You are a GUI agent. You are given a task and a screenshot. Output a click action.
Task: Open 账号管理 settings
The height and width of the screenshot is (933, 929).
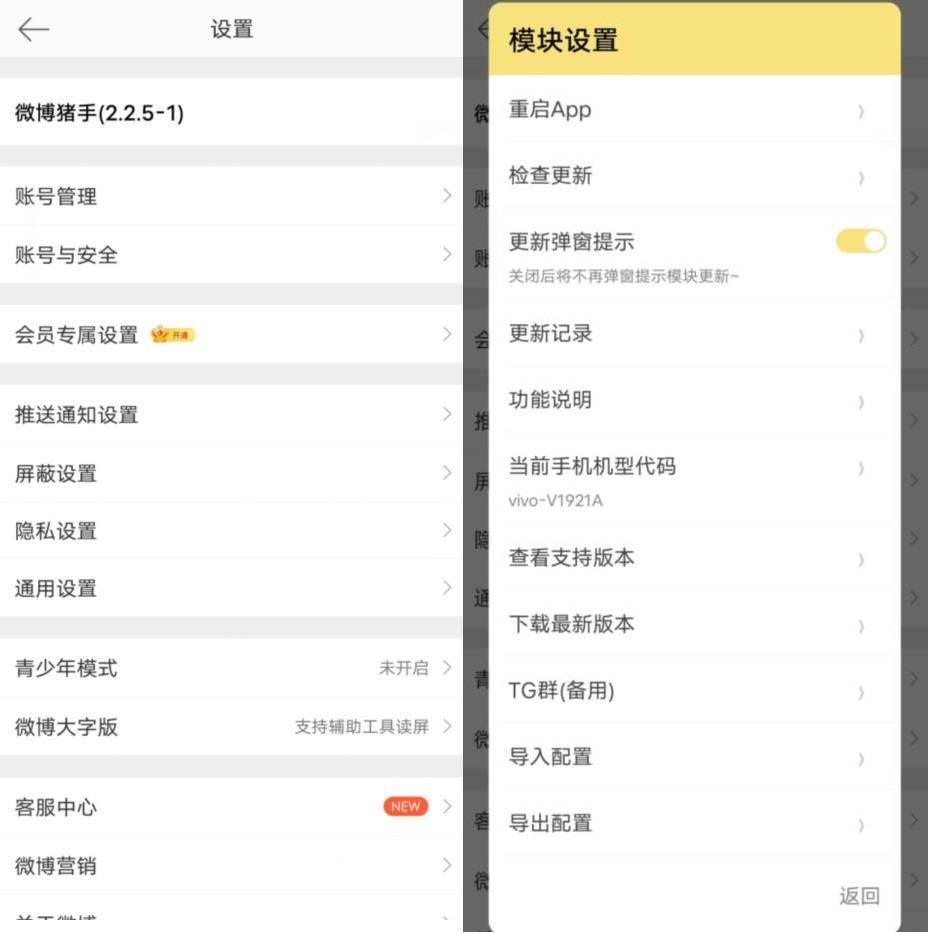pyautogui.click(x=232, y=196)
